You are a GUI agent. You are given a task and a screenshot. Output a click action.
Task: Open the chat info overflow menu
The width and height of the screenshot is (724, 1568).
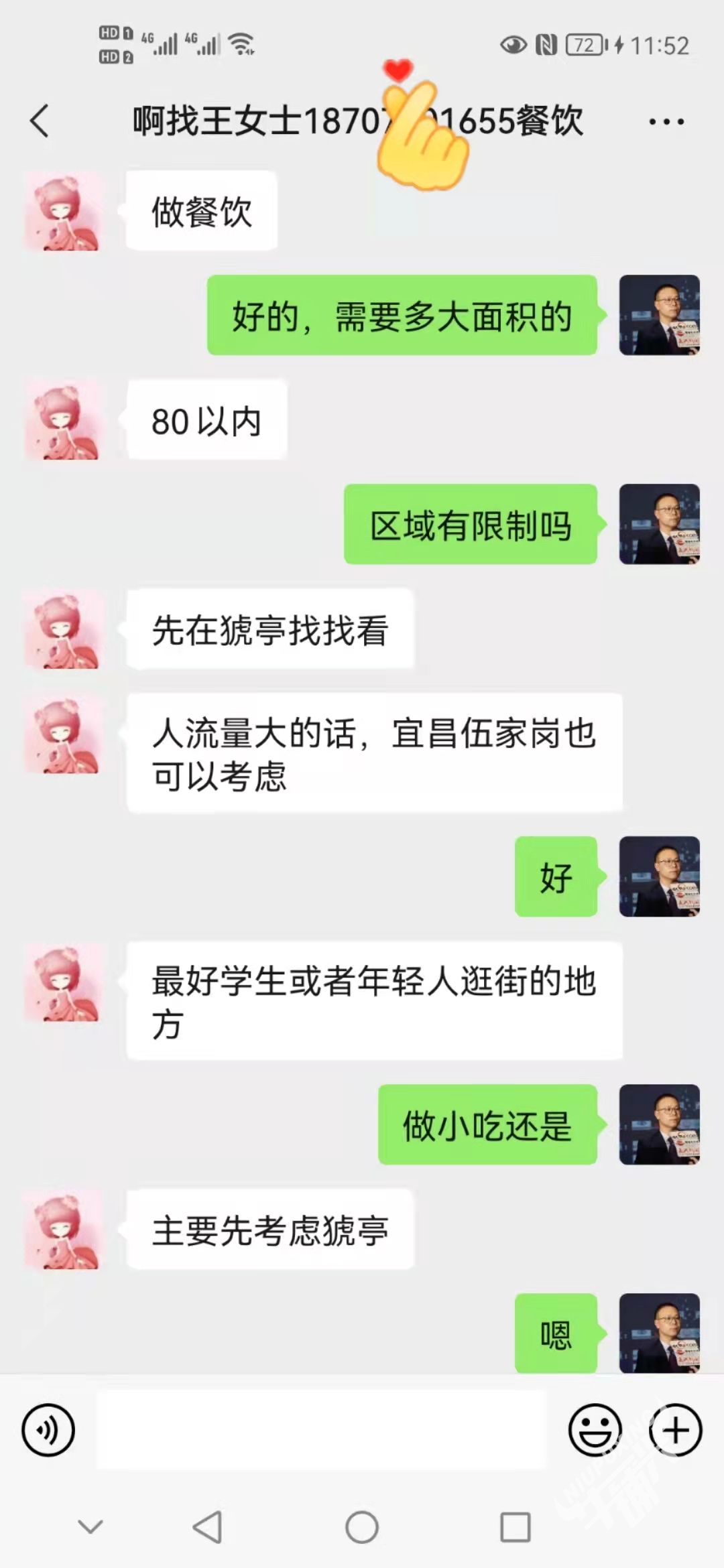[x=666, y=122]
